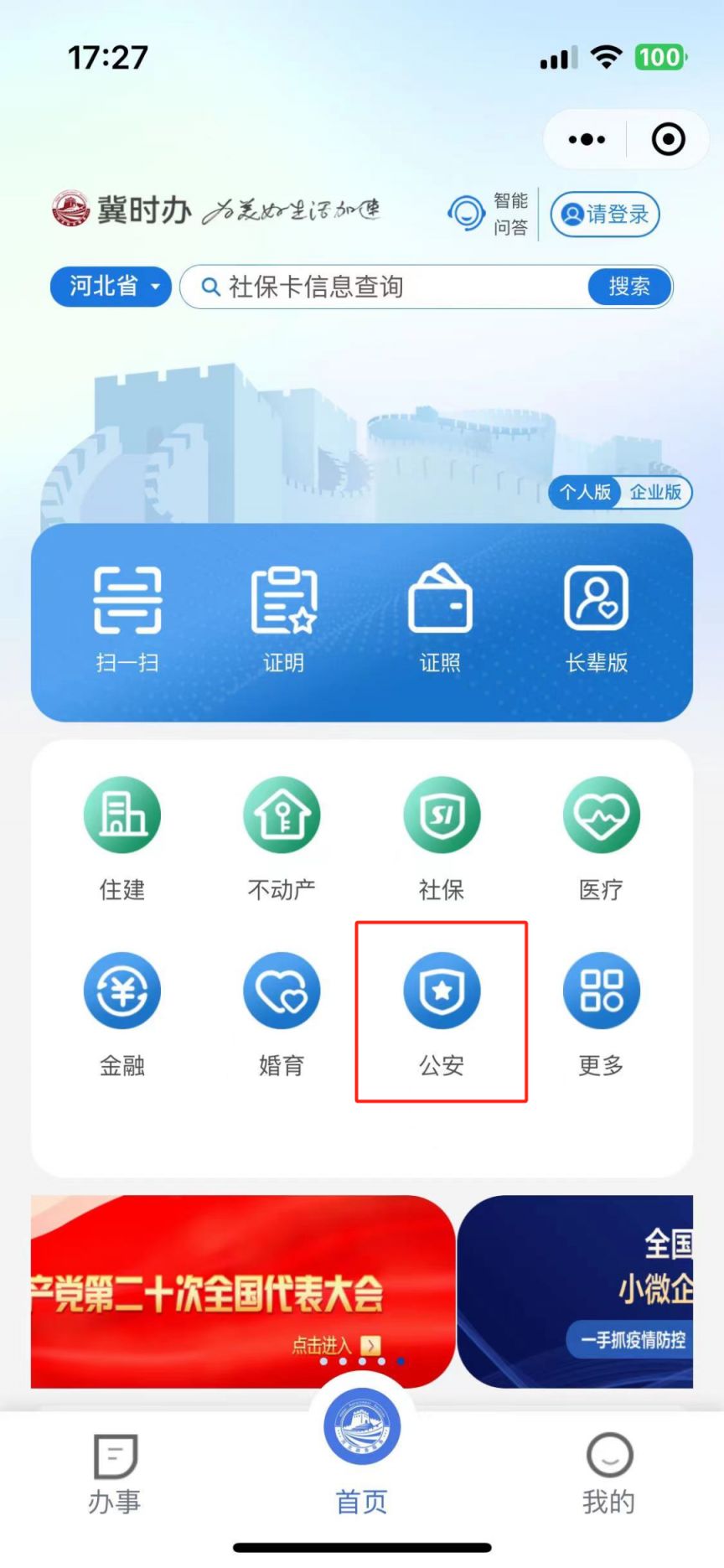Open 扫一扫 scanner
Screen dimensions: 724x1568
pyautogui.click(x=127, y=618)
